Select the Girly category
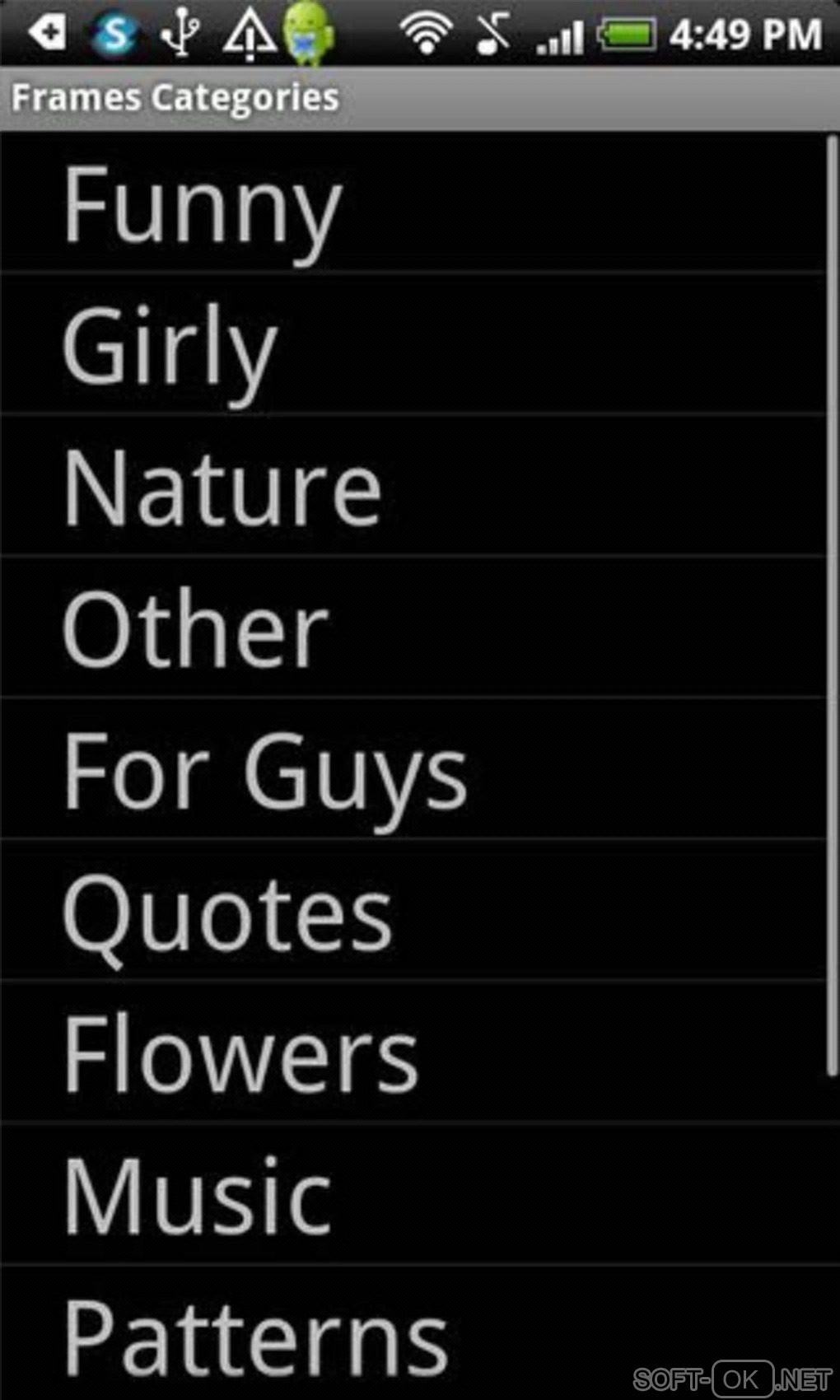Viewport: 840px width, 1400px height. click(170, 346)
